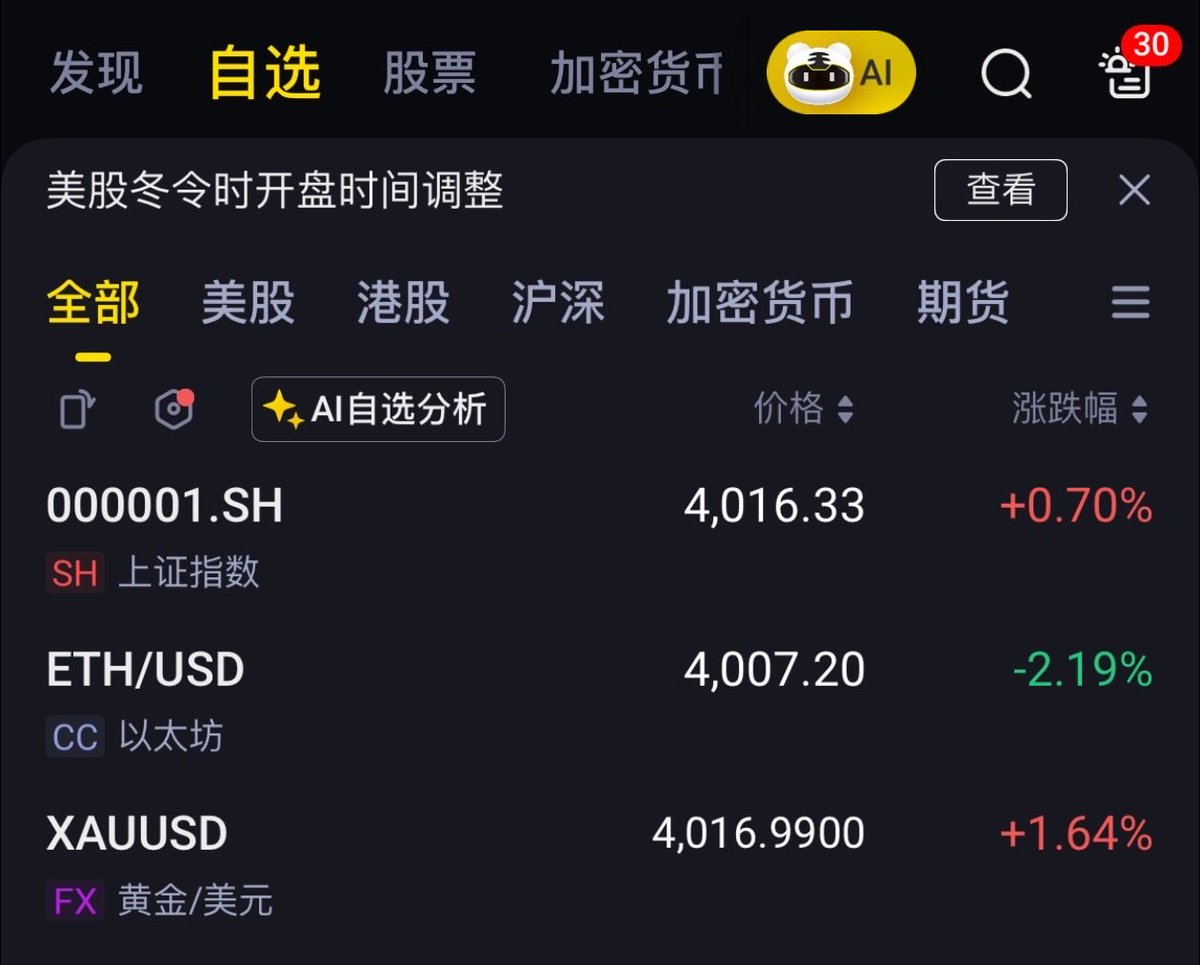The width and height of the screenshot is (1200, 965).
Task: Open the search icon
Action: [x=1005, y=74]
